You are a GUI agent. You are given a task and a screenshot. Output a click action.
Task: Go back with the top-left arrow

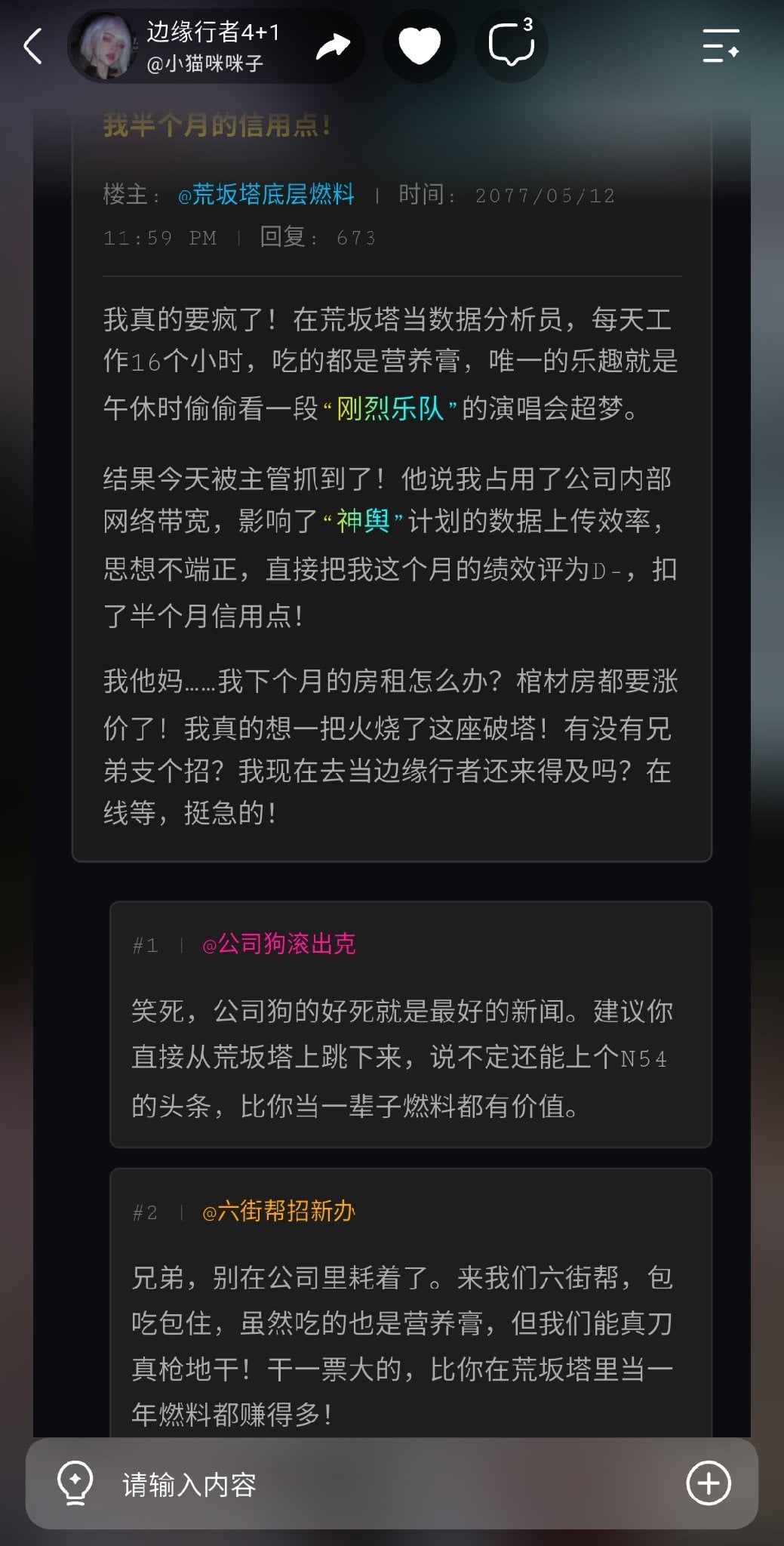(x=32, y=46)
